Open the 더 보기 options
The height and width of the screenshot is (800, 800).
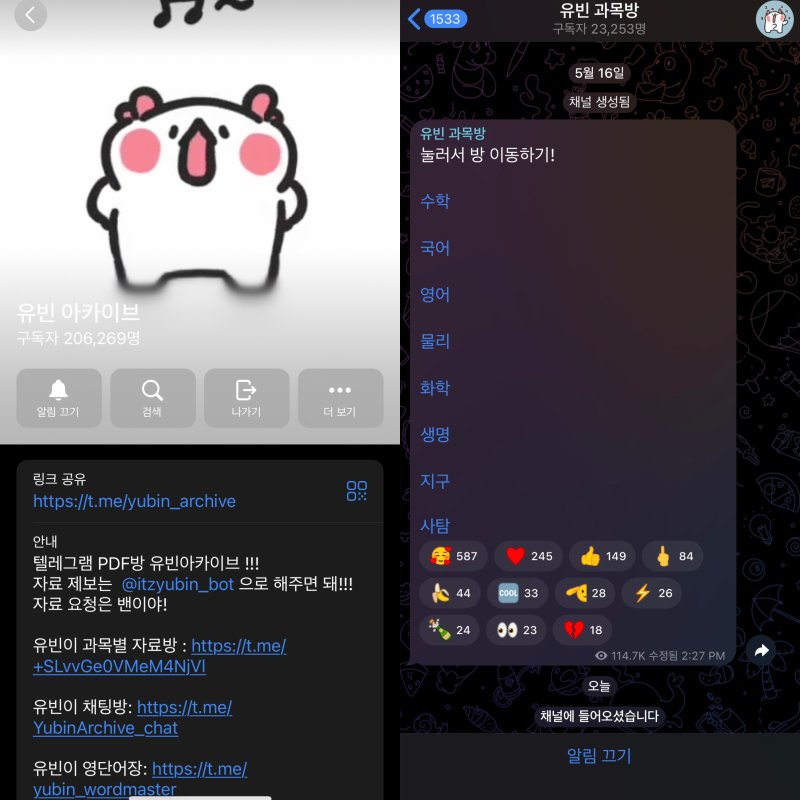[x=340, y=398]
